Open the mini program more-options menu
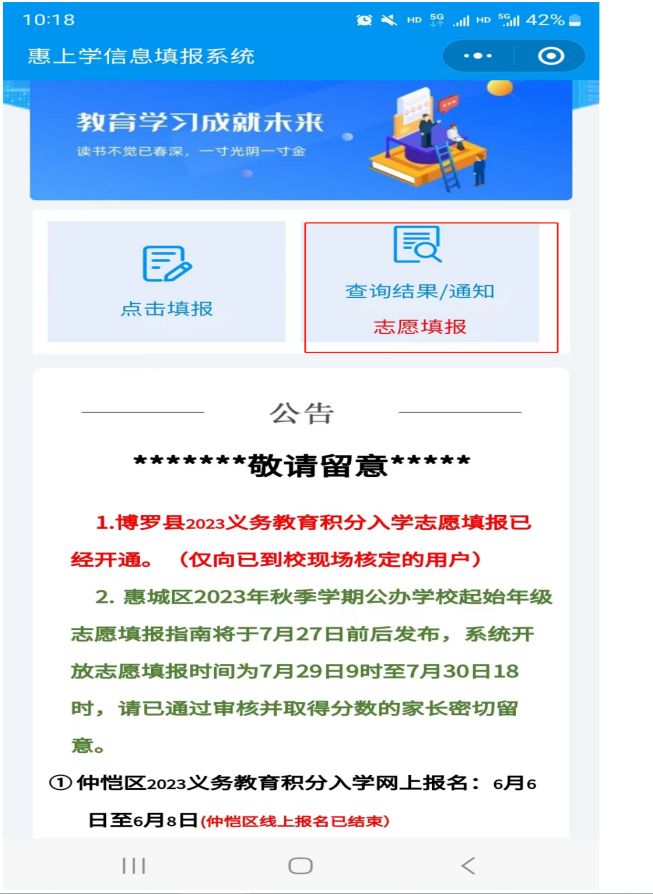 pyautogui.click(x=480, y=56)
